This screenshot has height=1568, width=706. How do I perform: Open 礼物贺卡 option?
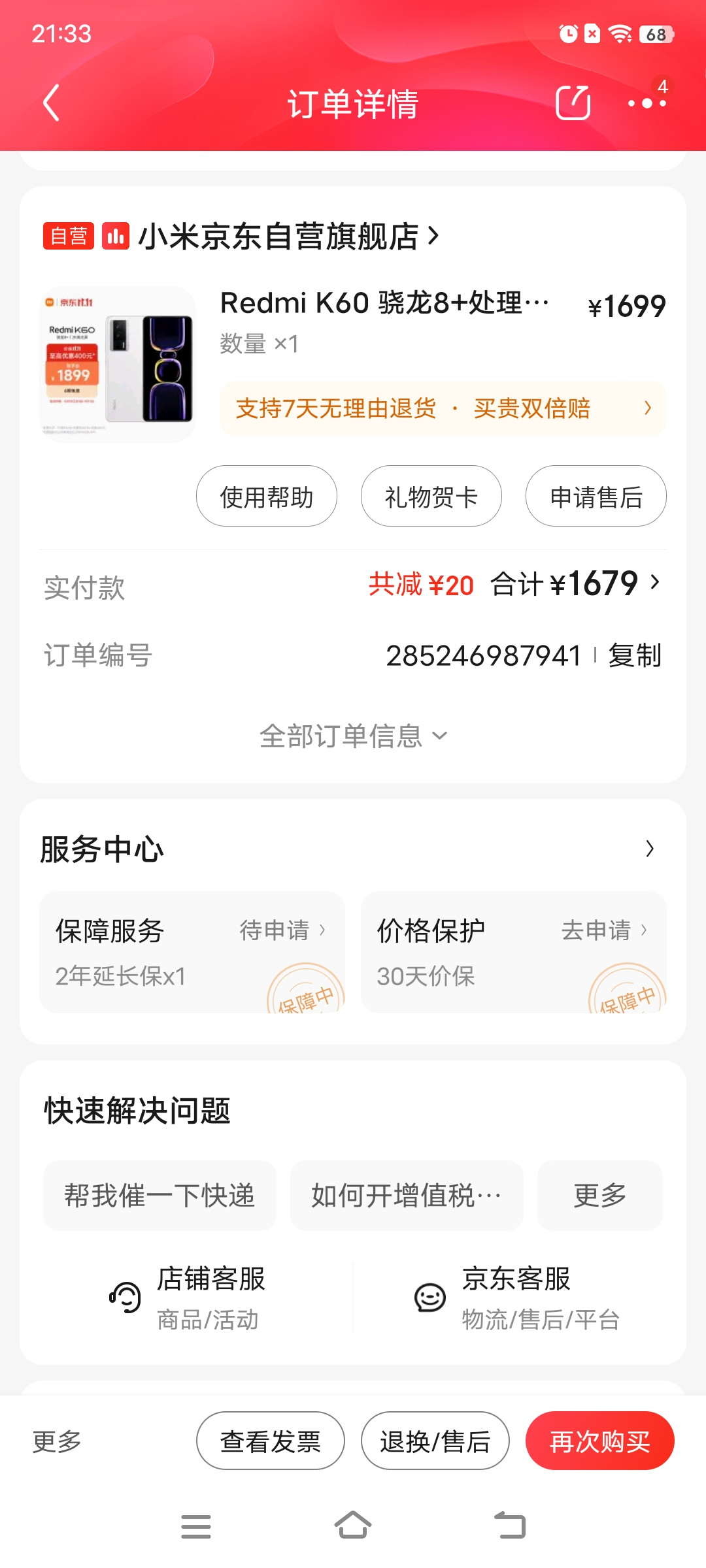(x=431, y=497)
